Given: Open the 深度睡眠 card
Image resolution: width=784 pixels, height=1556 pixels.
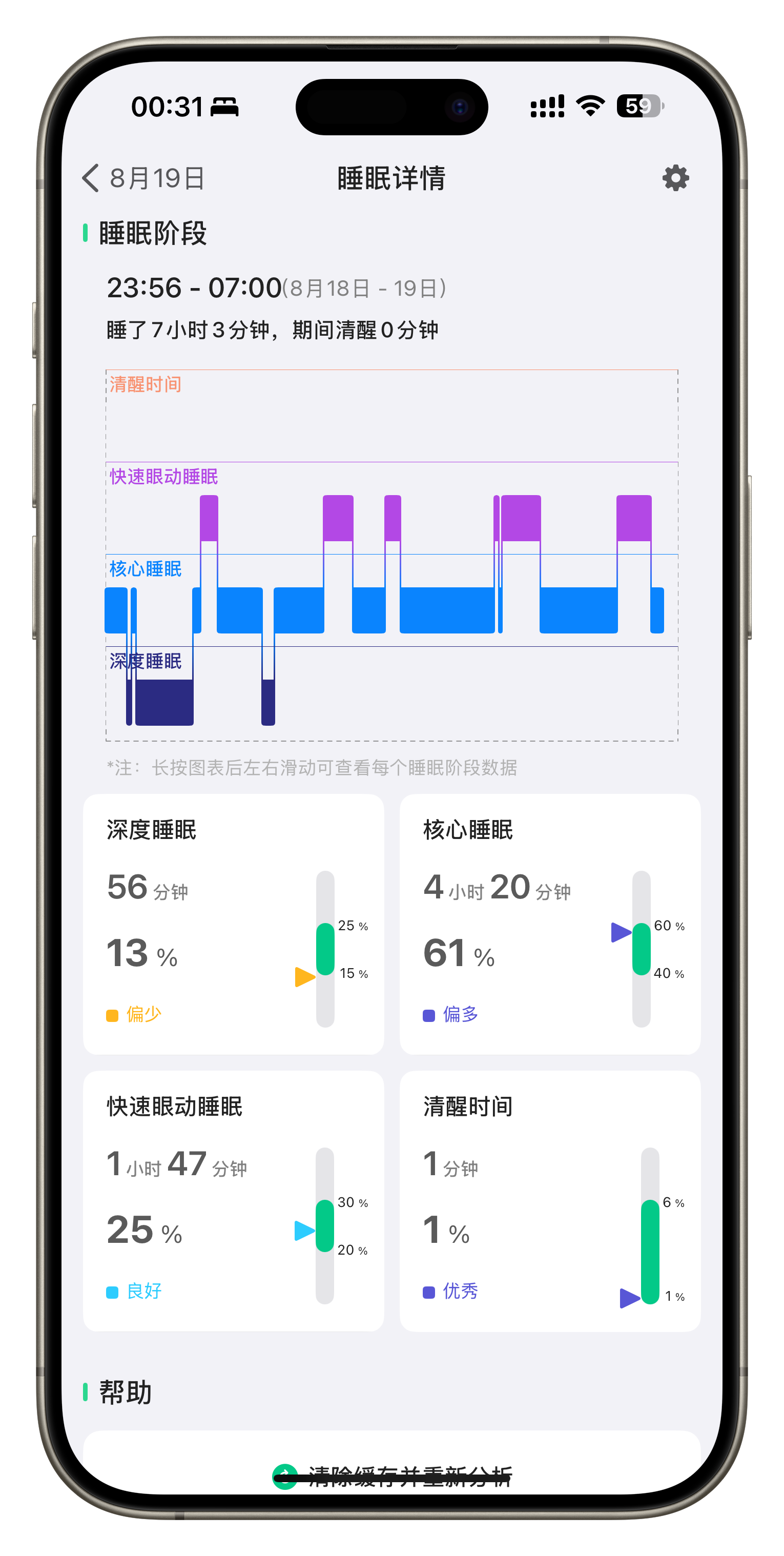Looking at the screenshot, I should (233, 924).
